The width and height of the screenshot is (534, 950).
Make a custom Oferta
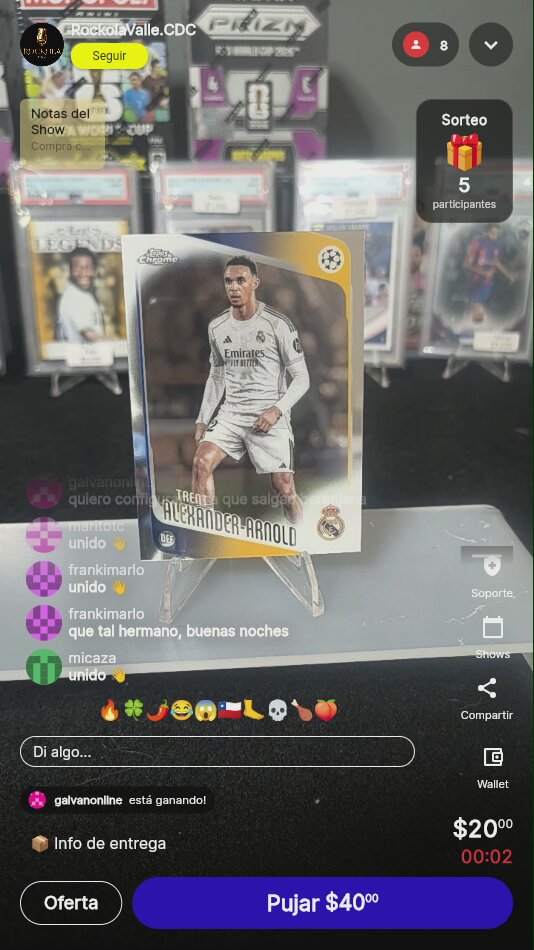tap(71, 903)
